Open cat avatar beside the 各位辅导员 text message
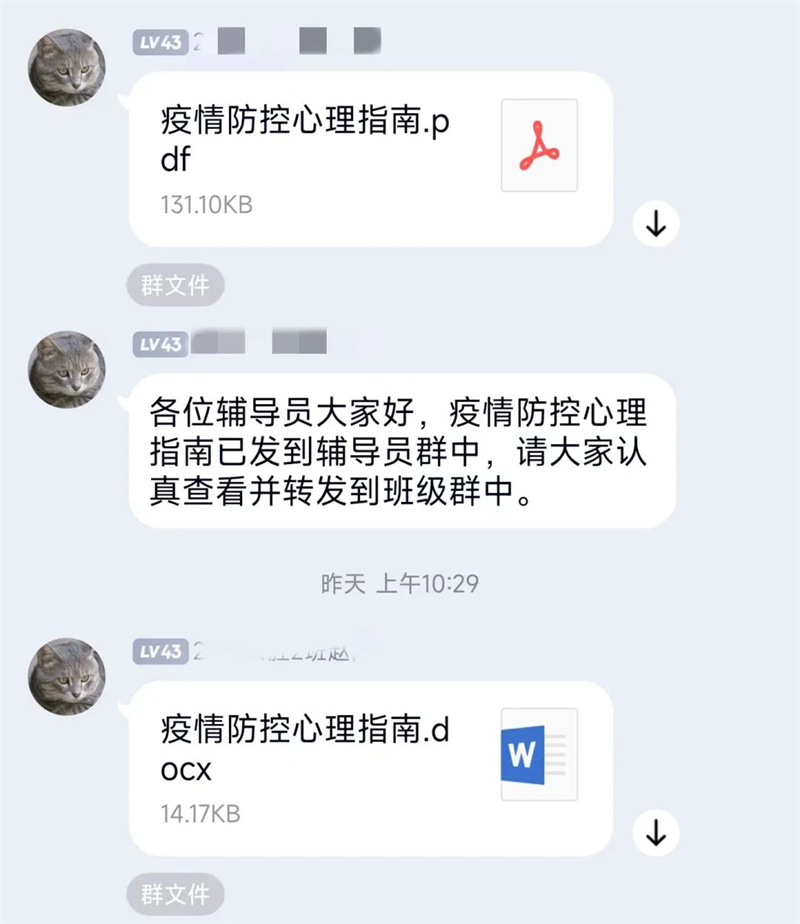 pos(67,370)
